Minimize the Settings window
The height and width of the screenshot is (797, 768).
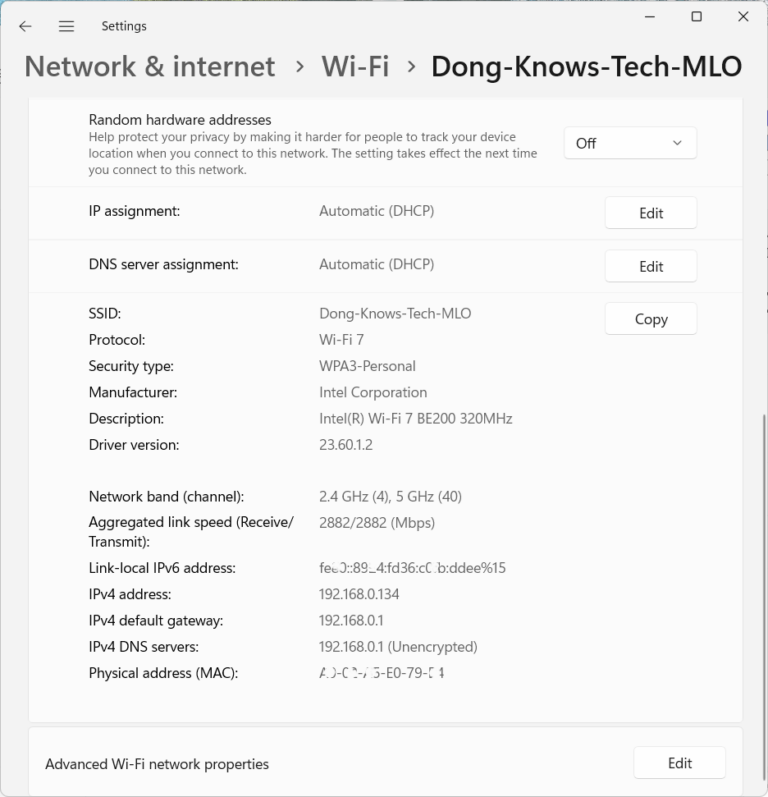649,17
